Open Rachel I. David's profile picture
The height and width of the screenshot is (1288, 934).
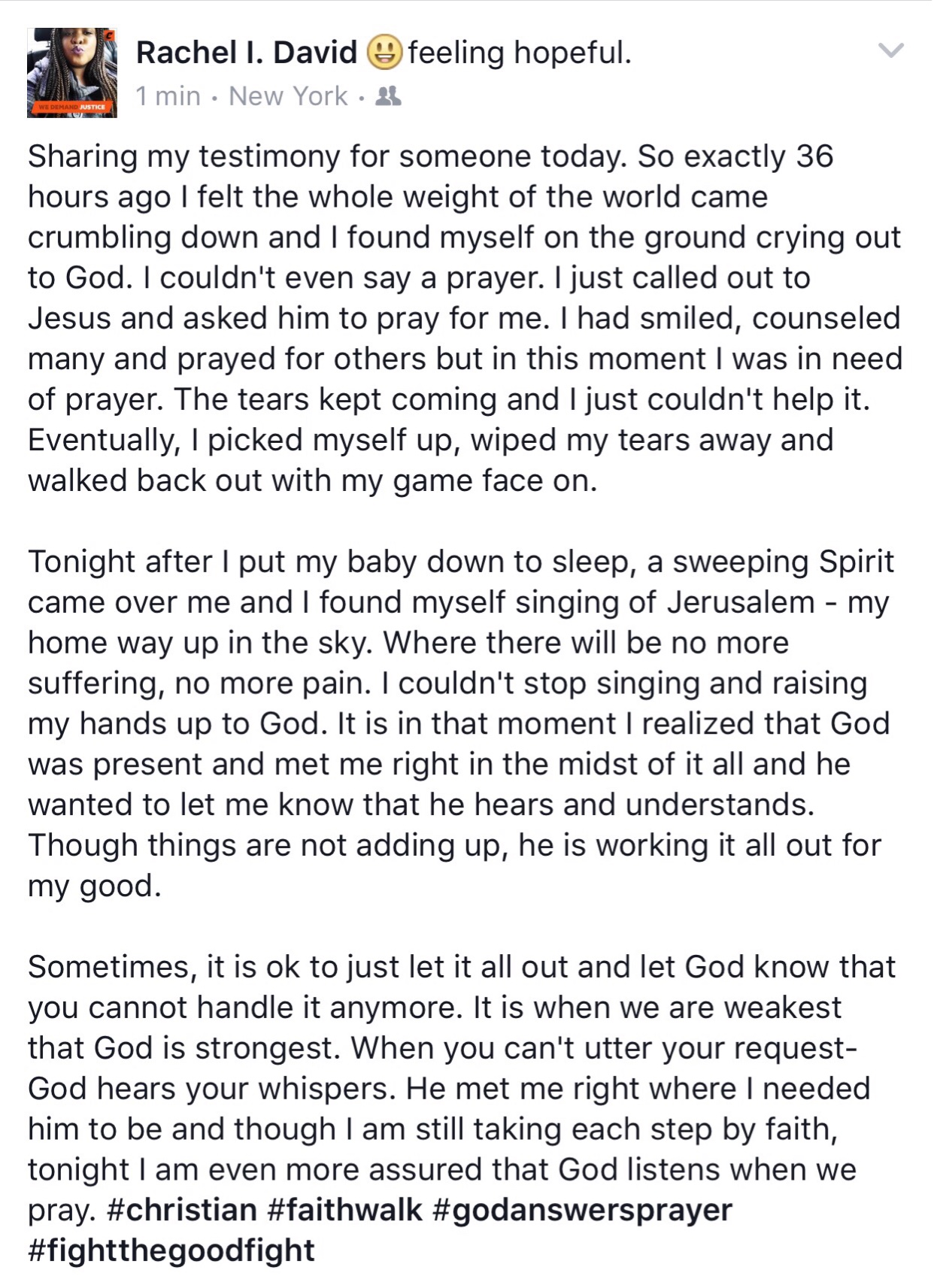(72, 73)
